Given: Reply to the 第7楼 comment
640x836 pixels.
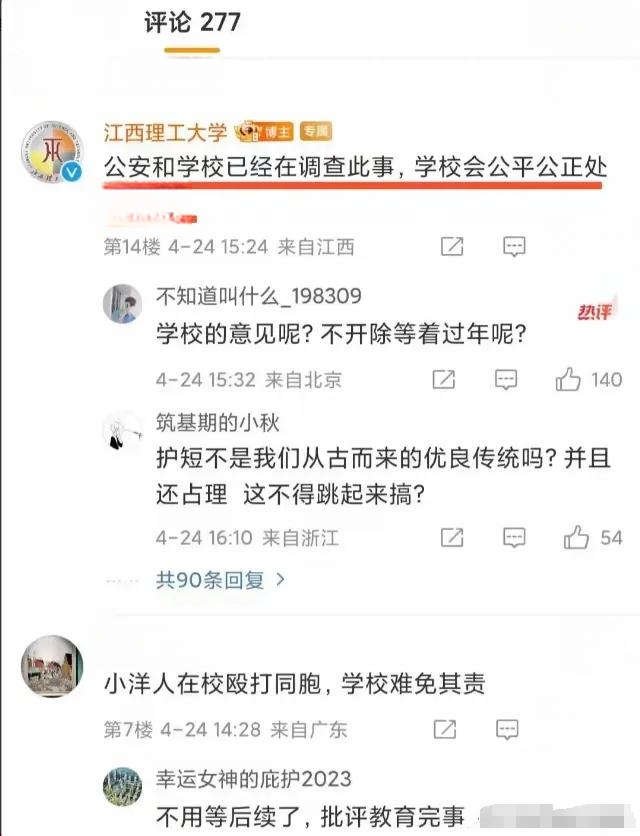Looking at the screenshot, I should click(x=514, y=729).
